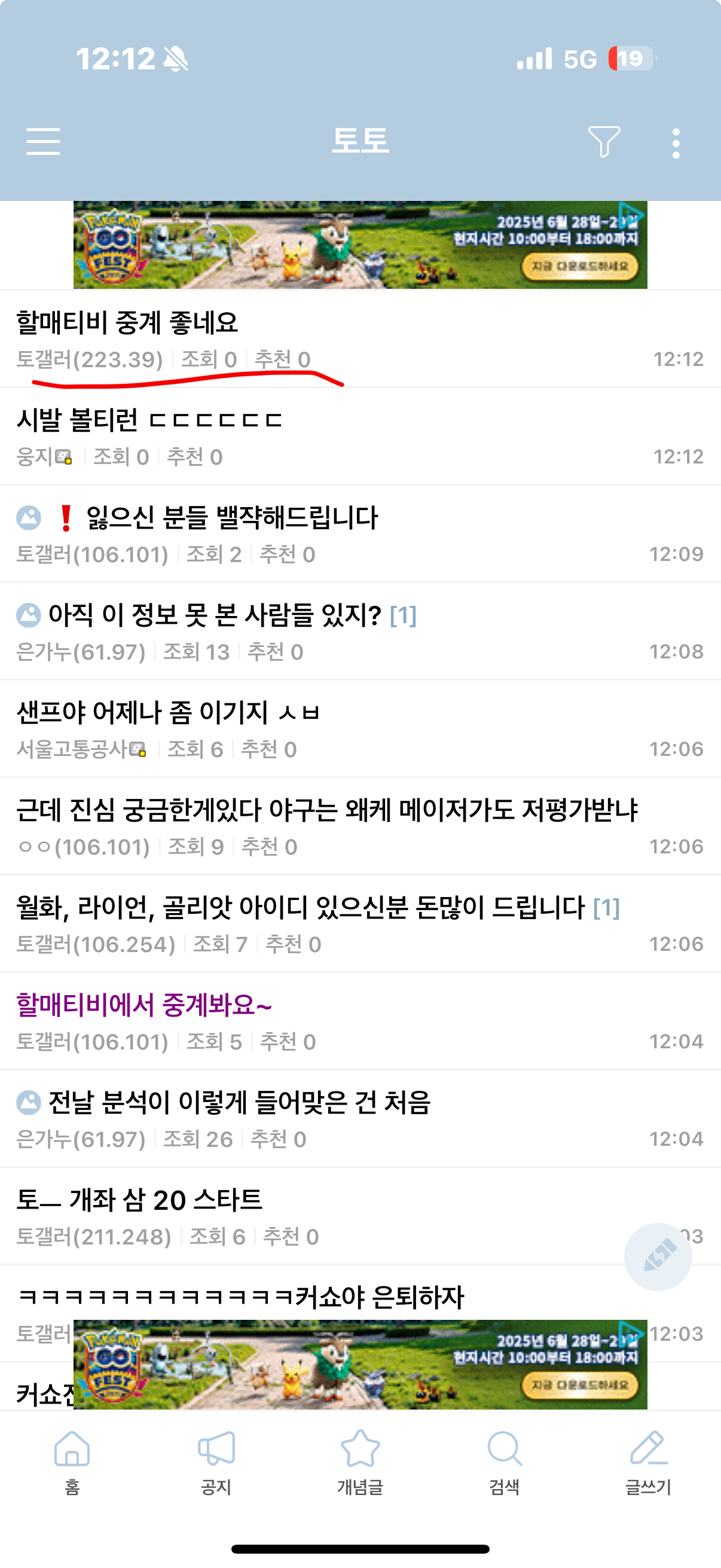Viewport: 721px width, 1568px height.
Task: Open post '잃으신 분들 밸쟉해드립니다'
Action: pyautogui.click(x=231, y=518)
